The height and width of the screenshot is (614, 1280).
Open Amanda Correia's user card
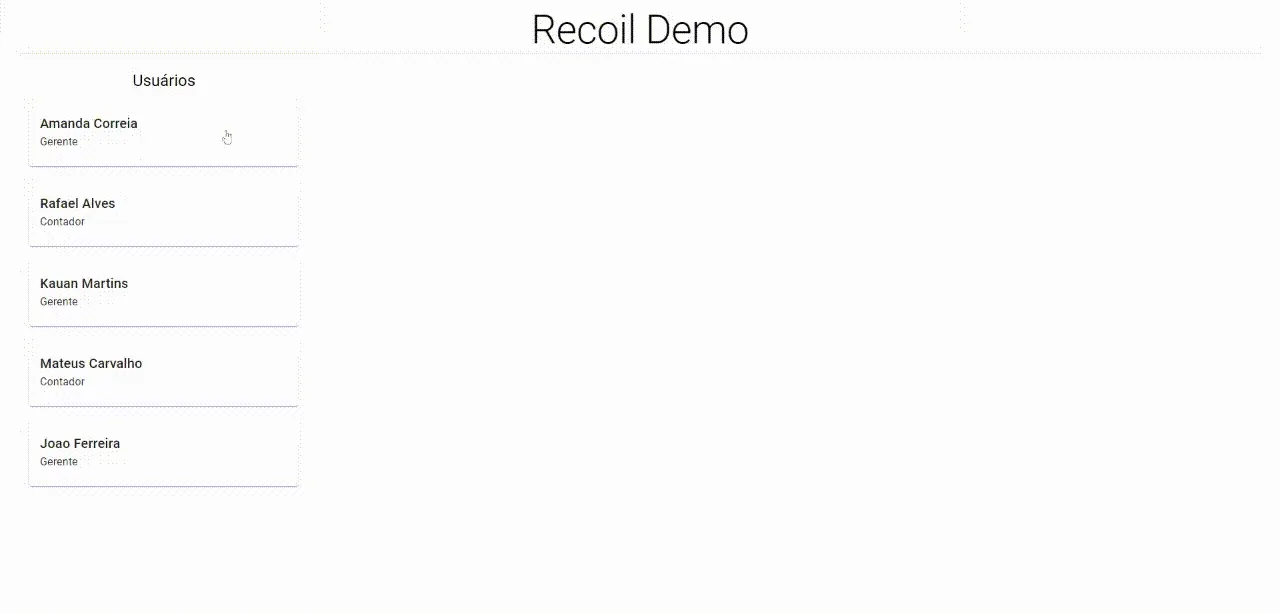163,132
